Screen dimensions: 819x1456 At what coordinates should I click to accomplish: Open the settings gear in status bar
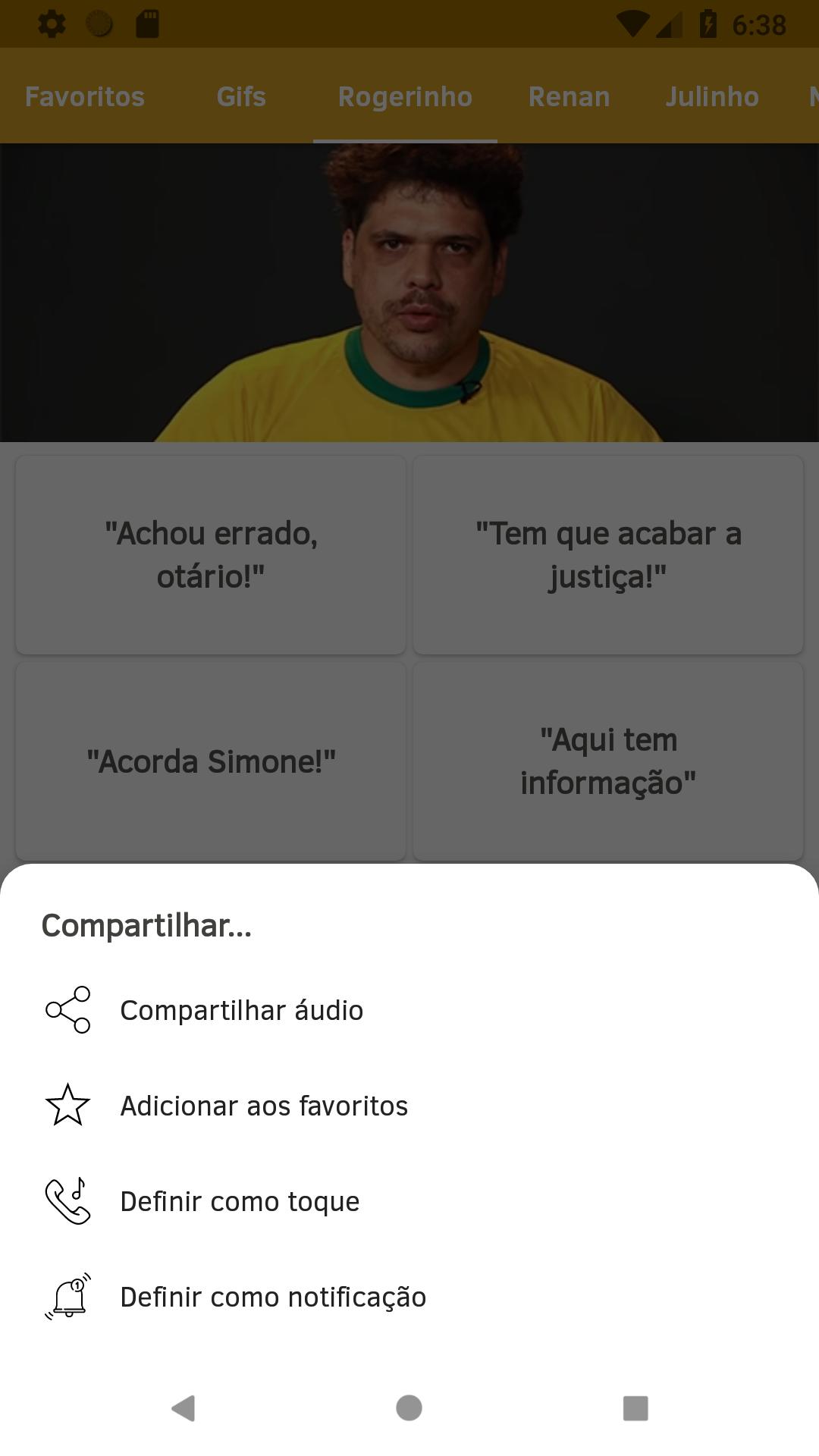(52, 24)
